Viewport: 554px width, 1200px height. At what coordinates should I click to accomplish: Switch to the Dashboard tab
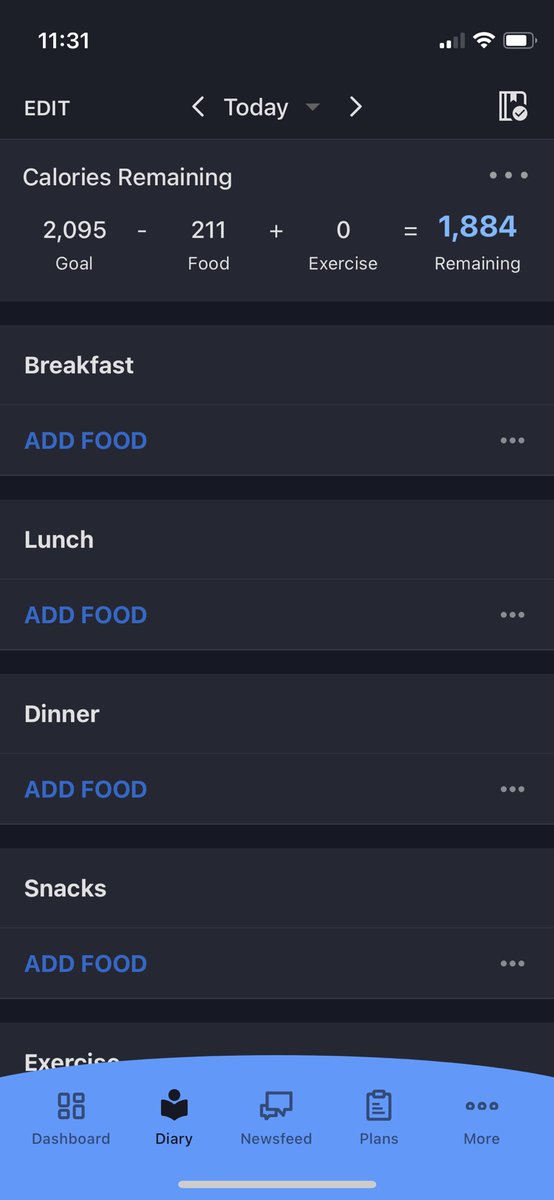[x=71, y=1118]
